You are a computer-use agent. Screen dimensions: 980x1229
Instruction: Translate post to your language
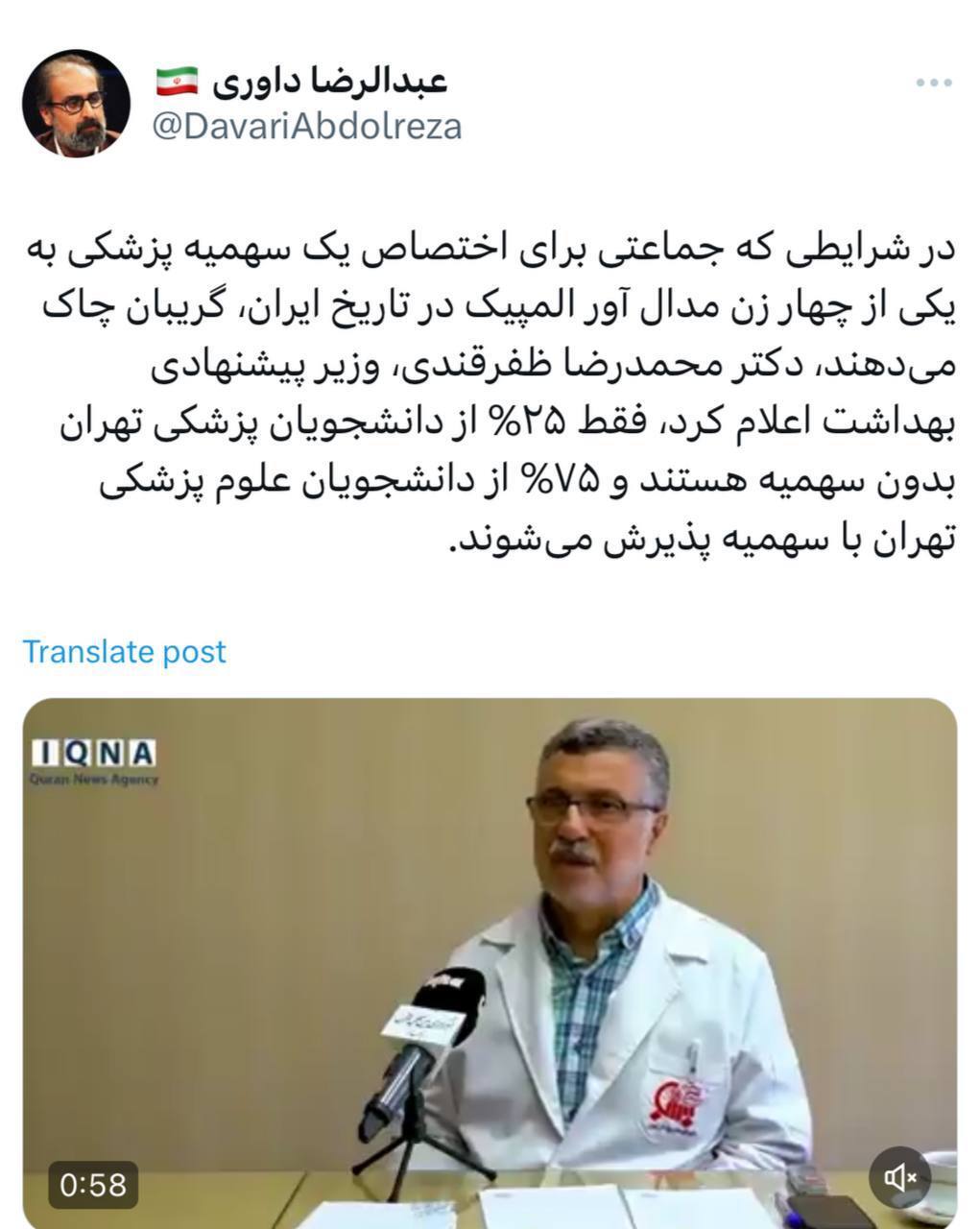125,651
